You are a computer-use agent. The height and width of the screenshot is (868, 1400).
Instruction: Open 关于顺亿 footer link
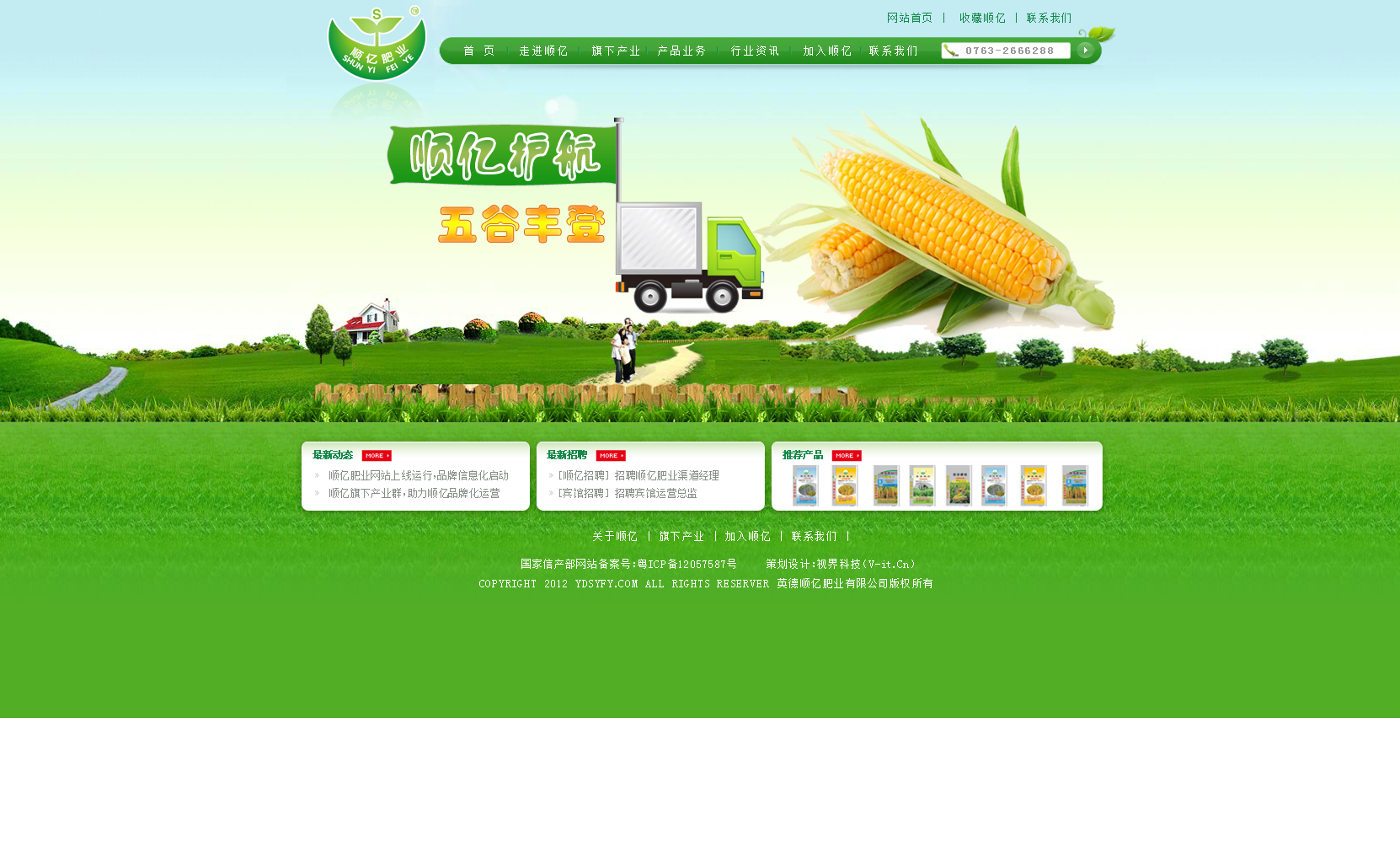(x=615, y=537)
